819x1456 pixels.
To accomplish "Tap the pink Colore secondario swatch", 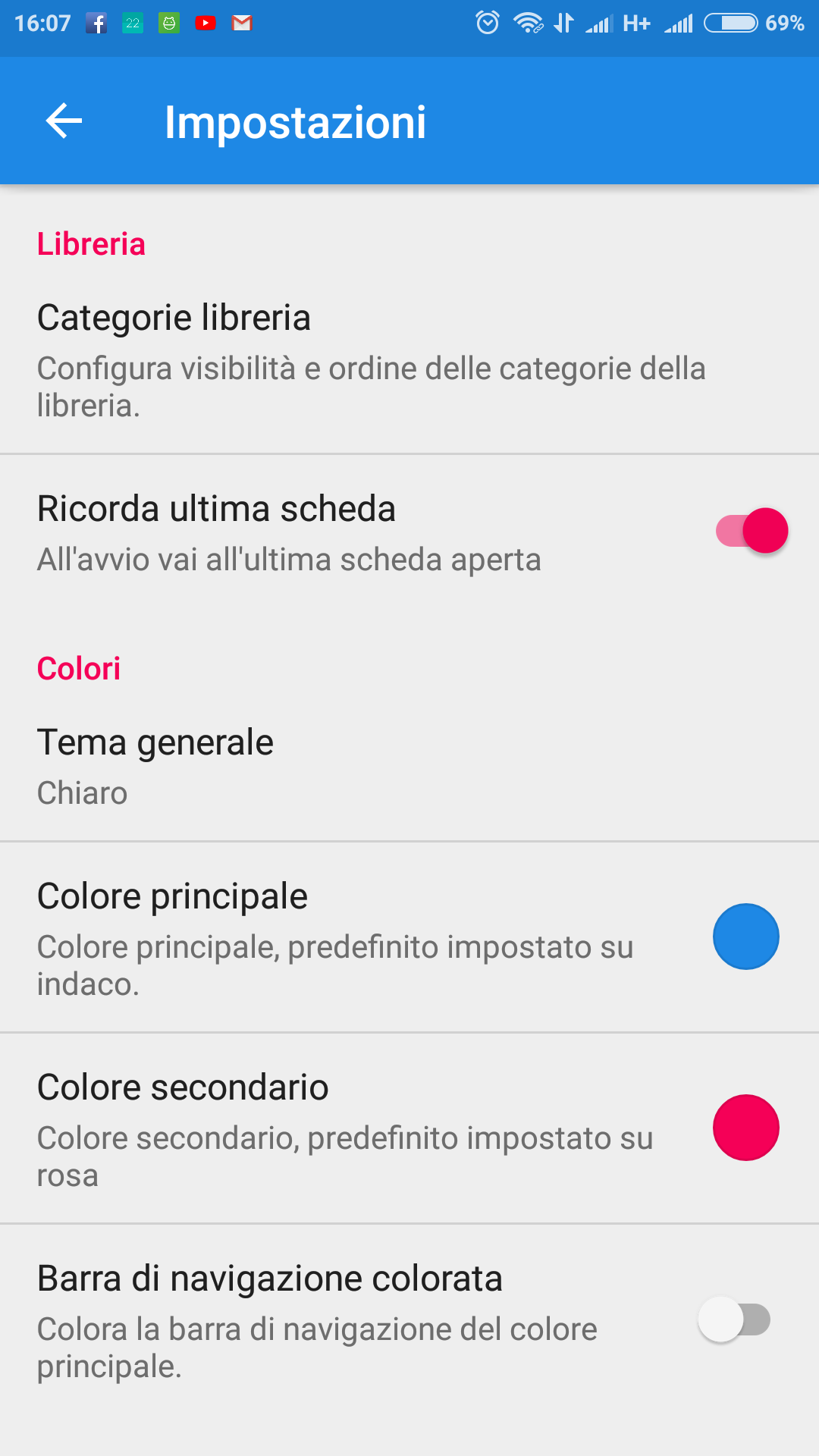I will coord(745,1128).
